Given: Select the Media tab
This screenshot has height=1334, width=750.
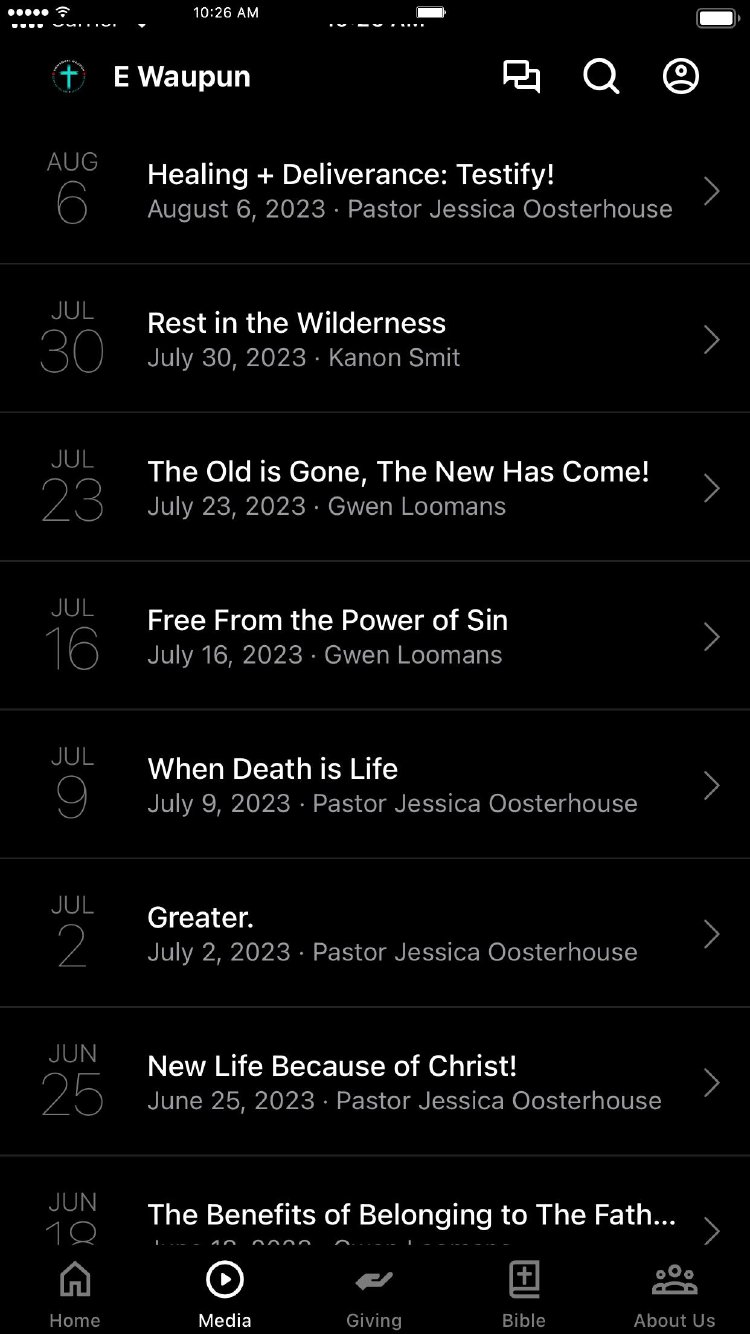Looking at the screenshot, I should coord(225,1294).
